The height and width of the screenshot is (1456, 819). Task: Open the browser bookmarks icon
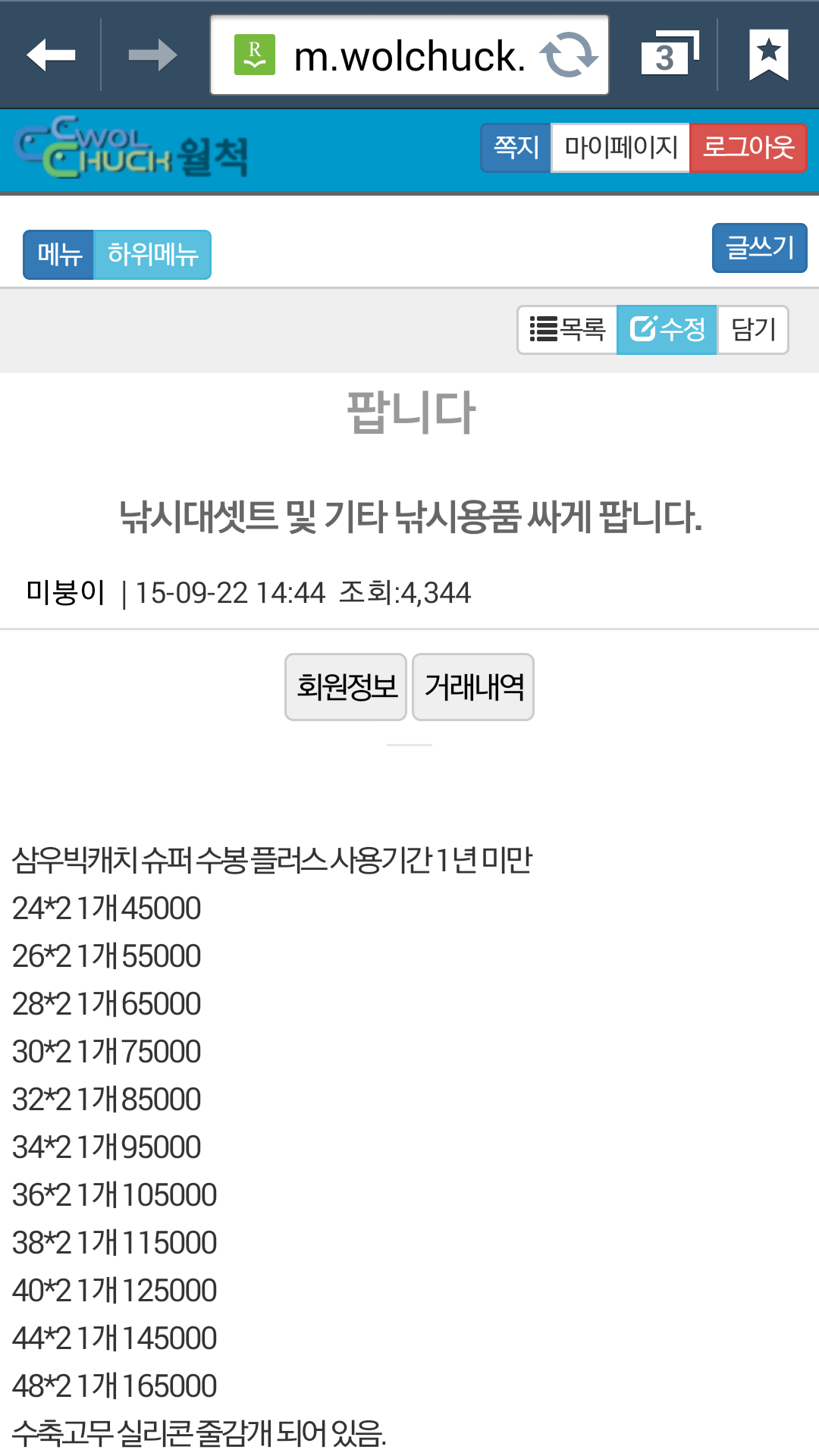tap(769, 55)
